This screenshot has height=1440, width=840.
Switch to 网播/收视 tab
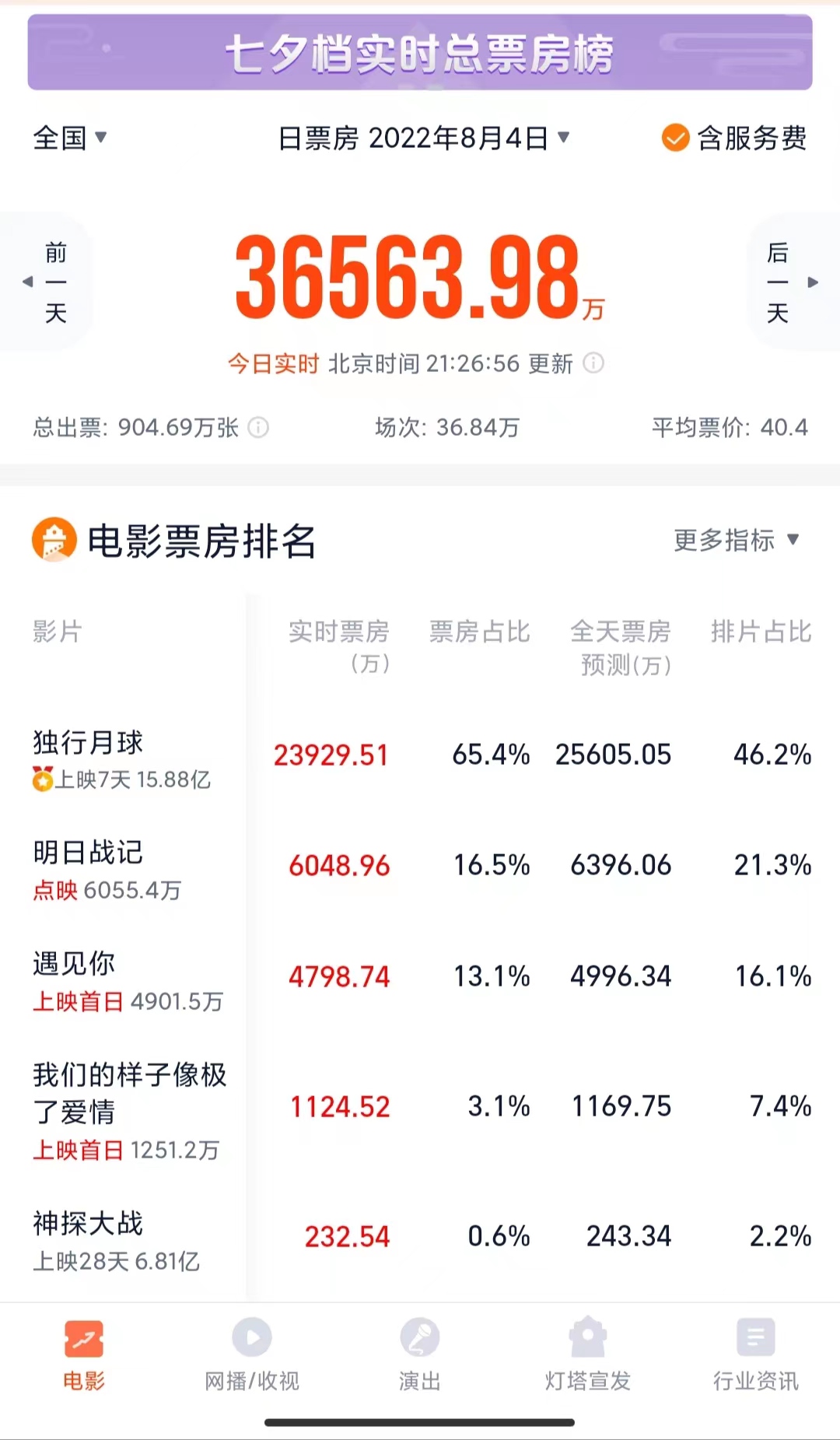pyautogui.click(x=252, y=1355)
